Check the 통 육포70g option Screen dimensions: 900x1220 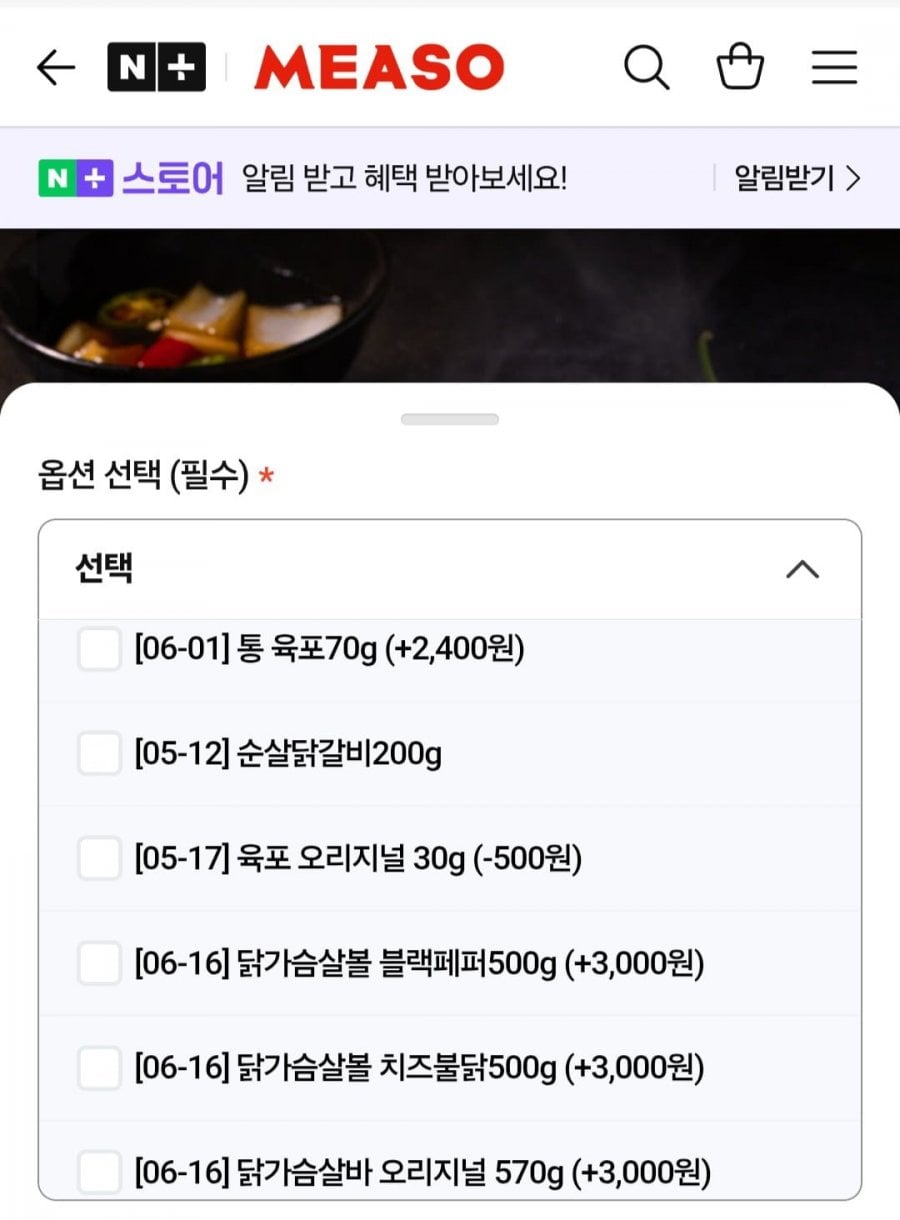click(100, 650)
